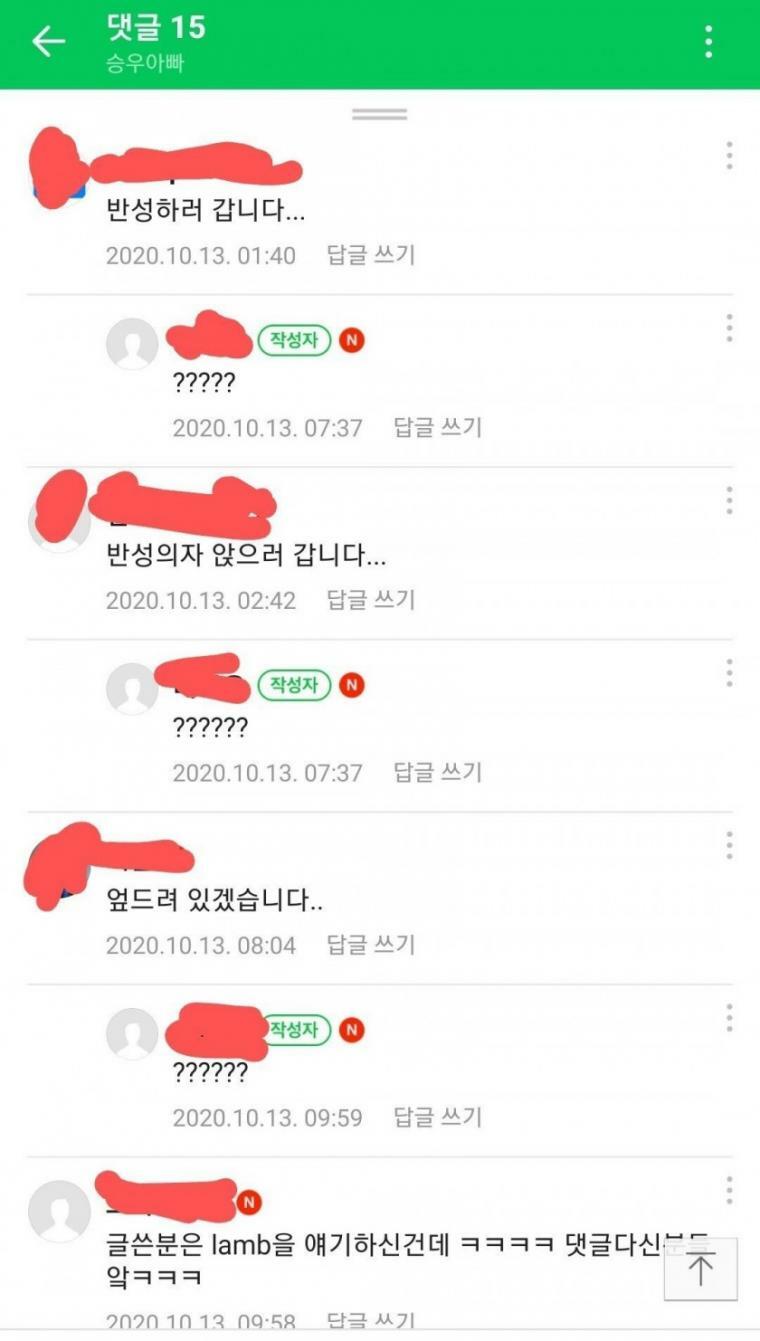760x1341 pixels.
Task: Reply to the author's '?????' comment at 07:37
Action: point(437,428)
